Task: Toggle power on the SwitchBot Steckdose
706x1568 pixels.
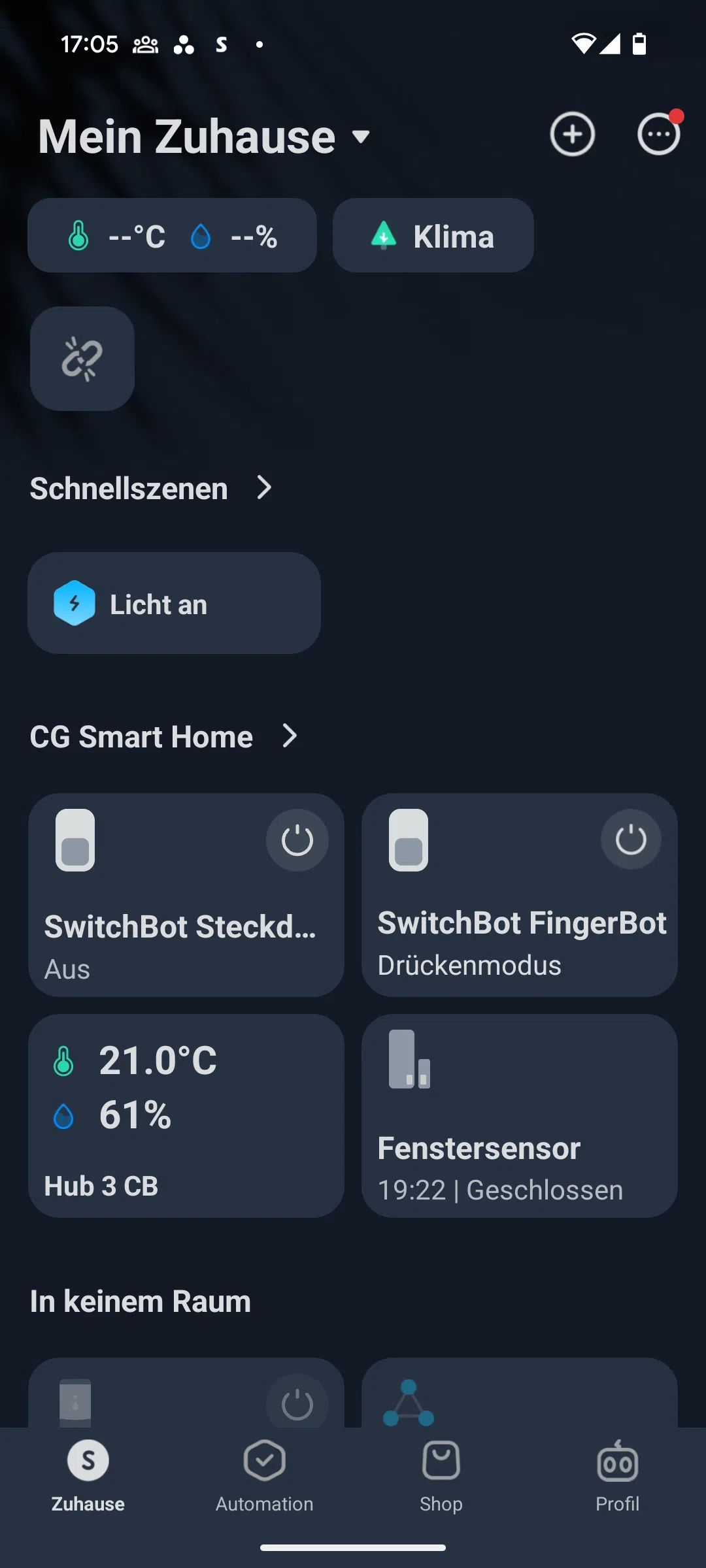Action: click(x=297, y=840)
